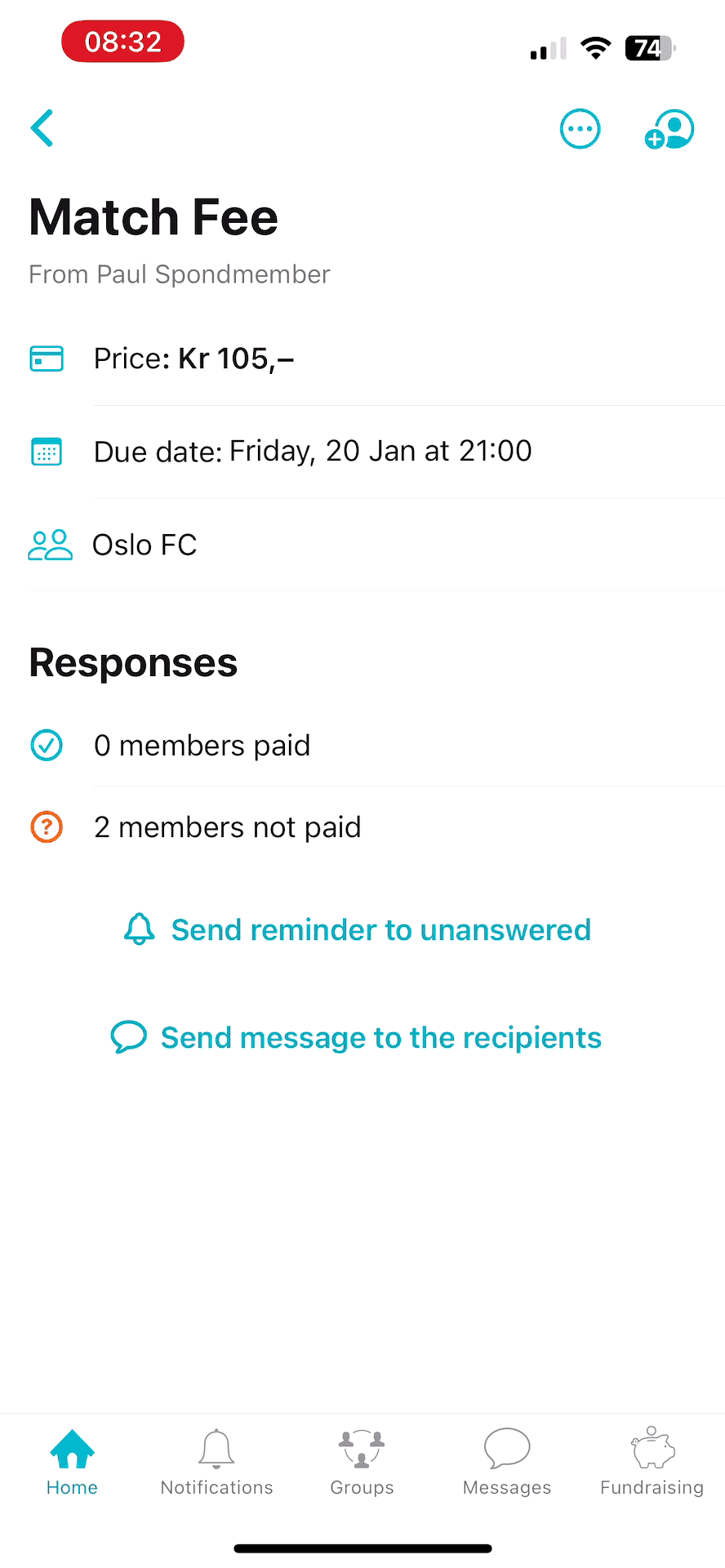Open the three-dot more options menu

click(x=580, y=129)
